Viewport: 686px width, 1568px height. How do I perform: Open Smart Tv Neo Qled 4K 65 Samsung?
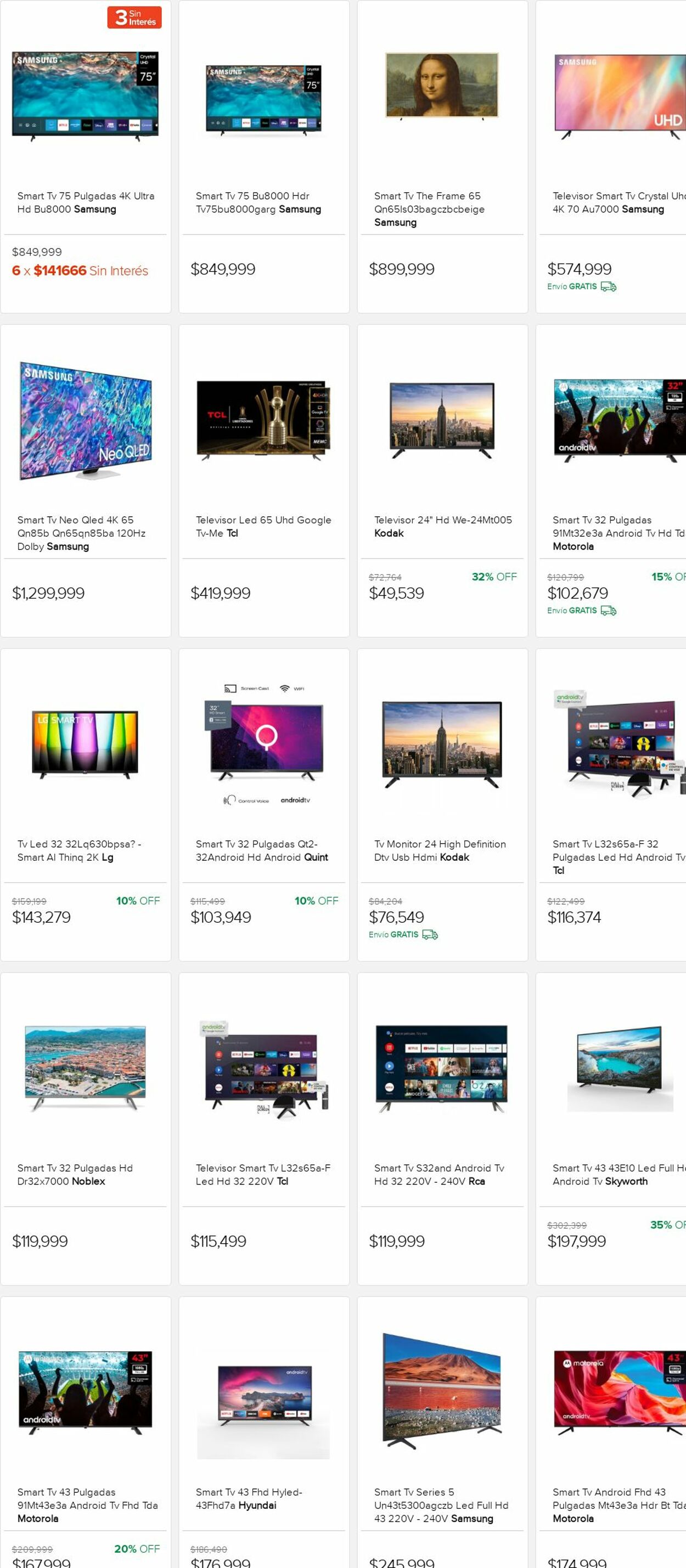[x=76, y=532]
